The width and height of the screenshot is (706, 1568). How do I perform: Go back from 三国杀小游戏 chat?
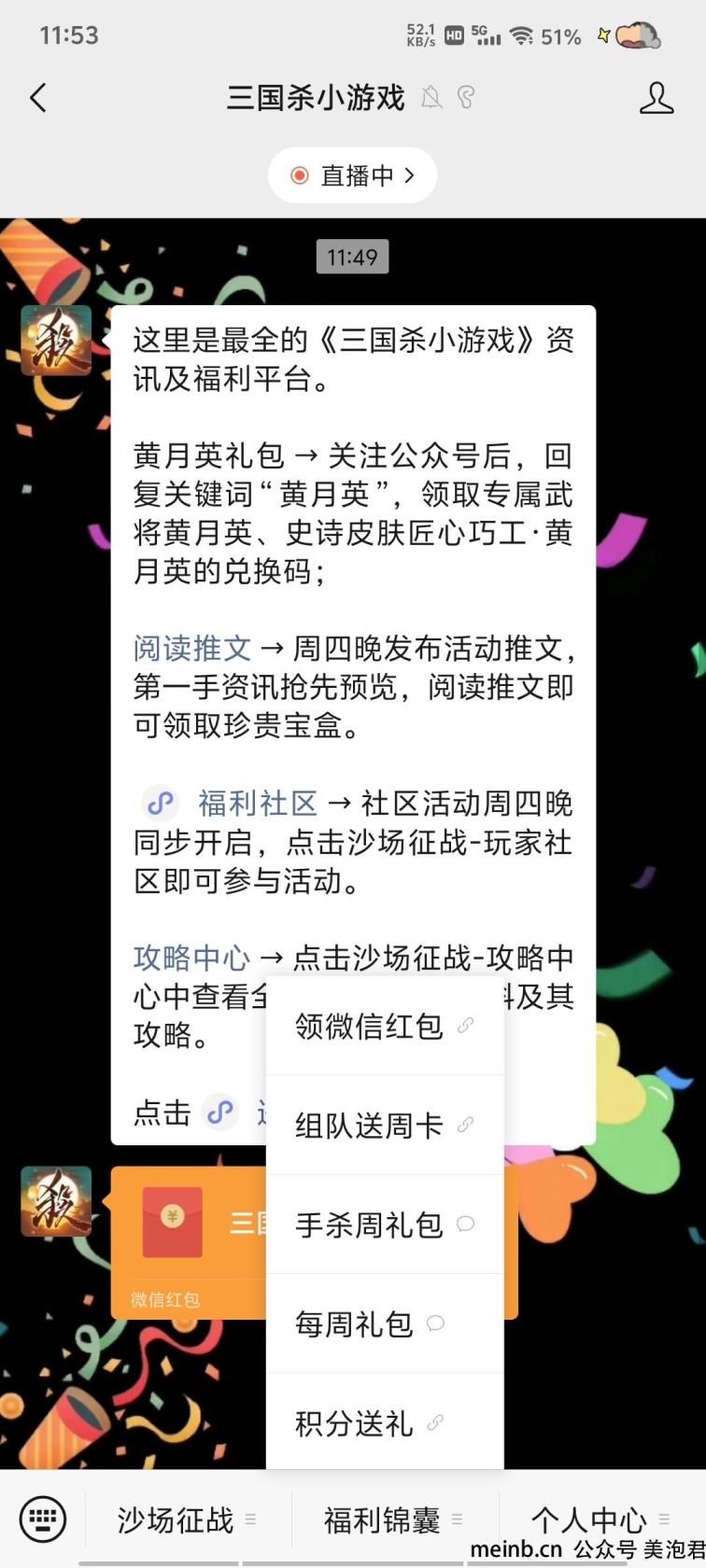point(38,98)
